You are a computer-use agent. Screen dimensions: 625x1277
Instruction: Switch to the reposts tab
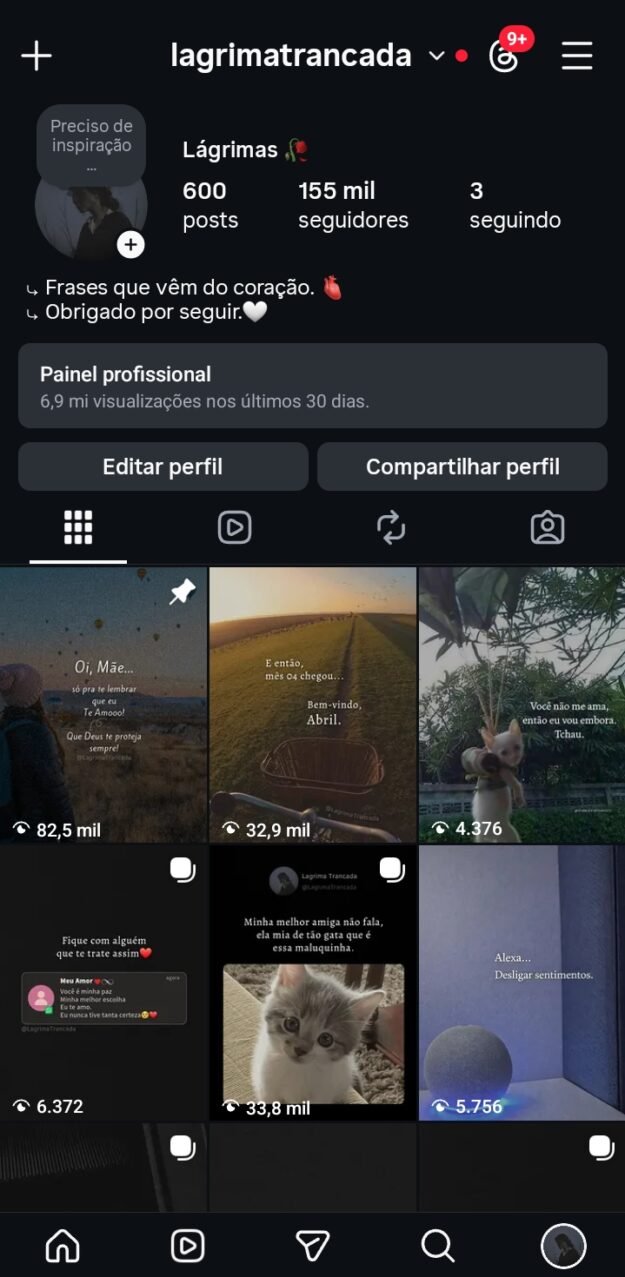click(x=391, y=528)
